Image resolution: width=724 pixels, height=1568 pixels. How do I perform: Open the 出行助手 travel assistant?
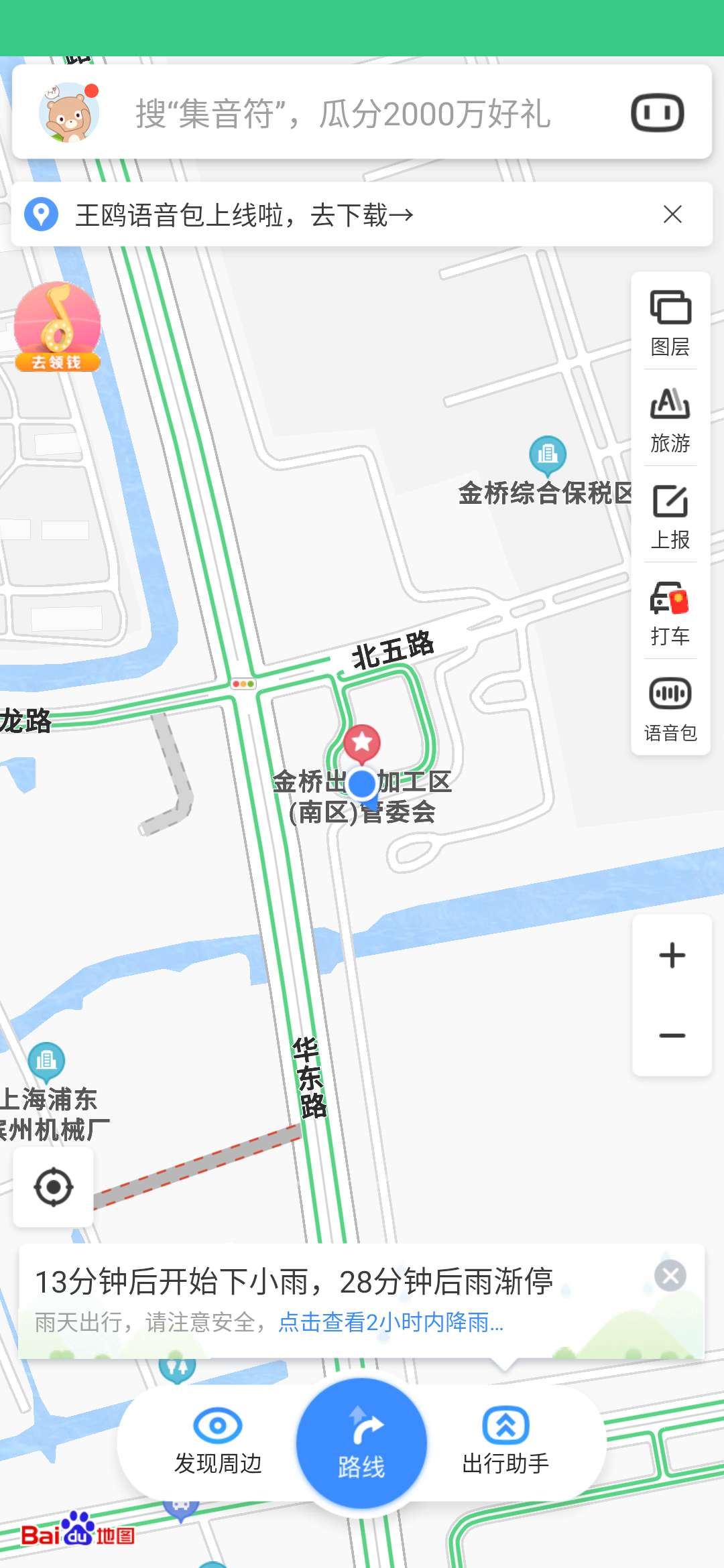[x=505, y=1442]
